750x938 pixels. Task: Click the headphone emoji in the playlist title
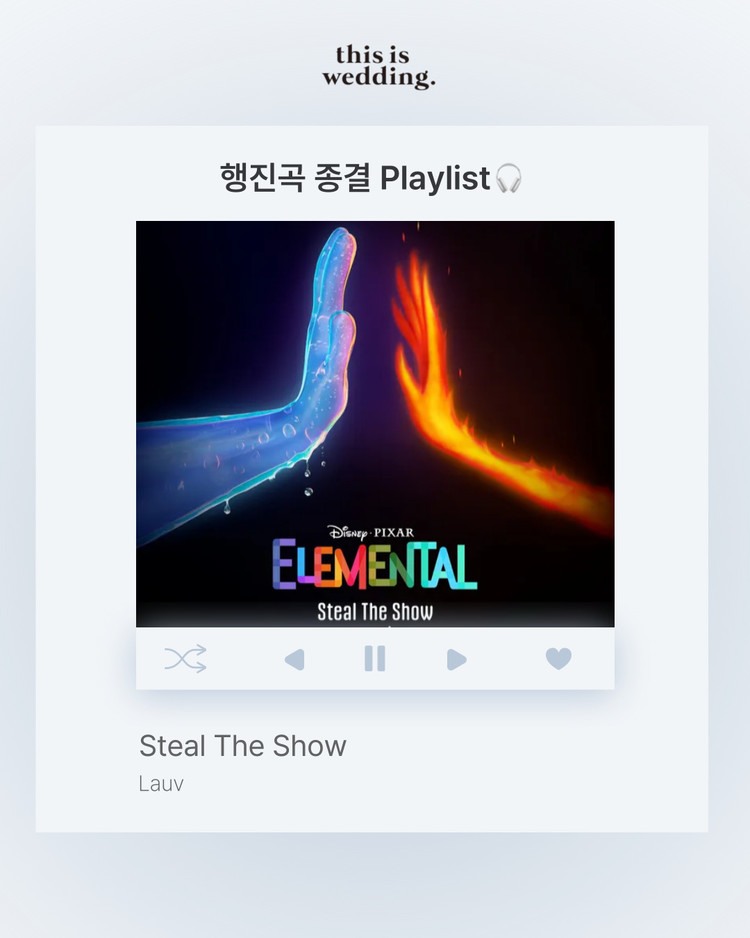pyautogui.click(x=506, y=179)
